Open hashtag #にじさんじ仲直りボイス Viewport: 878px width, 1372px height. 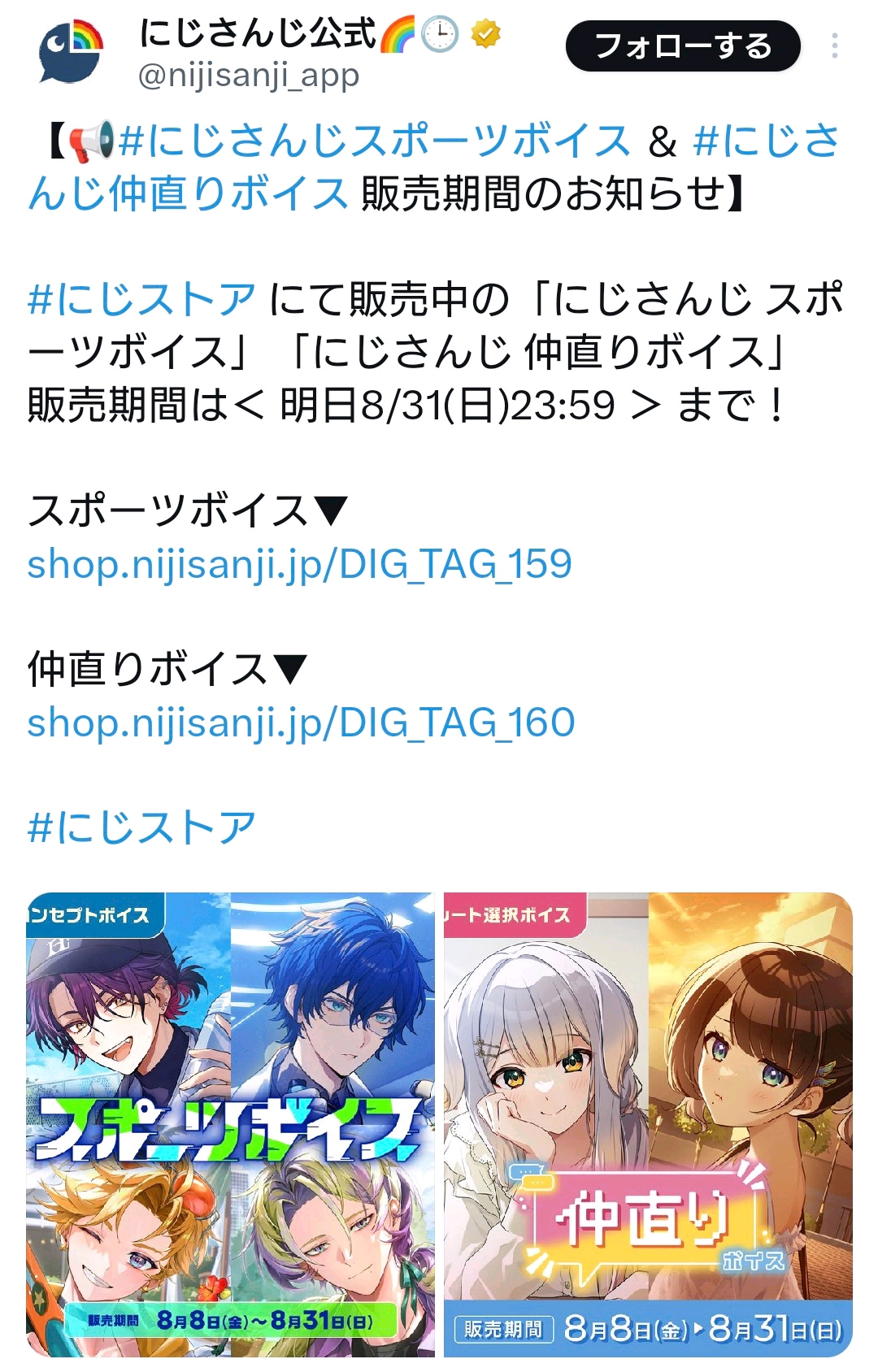point(189,193)
